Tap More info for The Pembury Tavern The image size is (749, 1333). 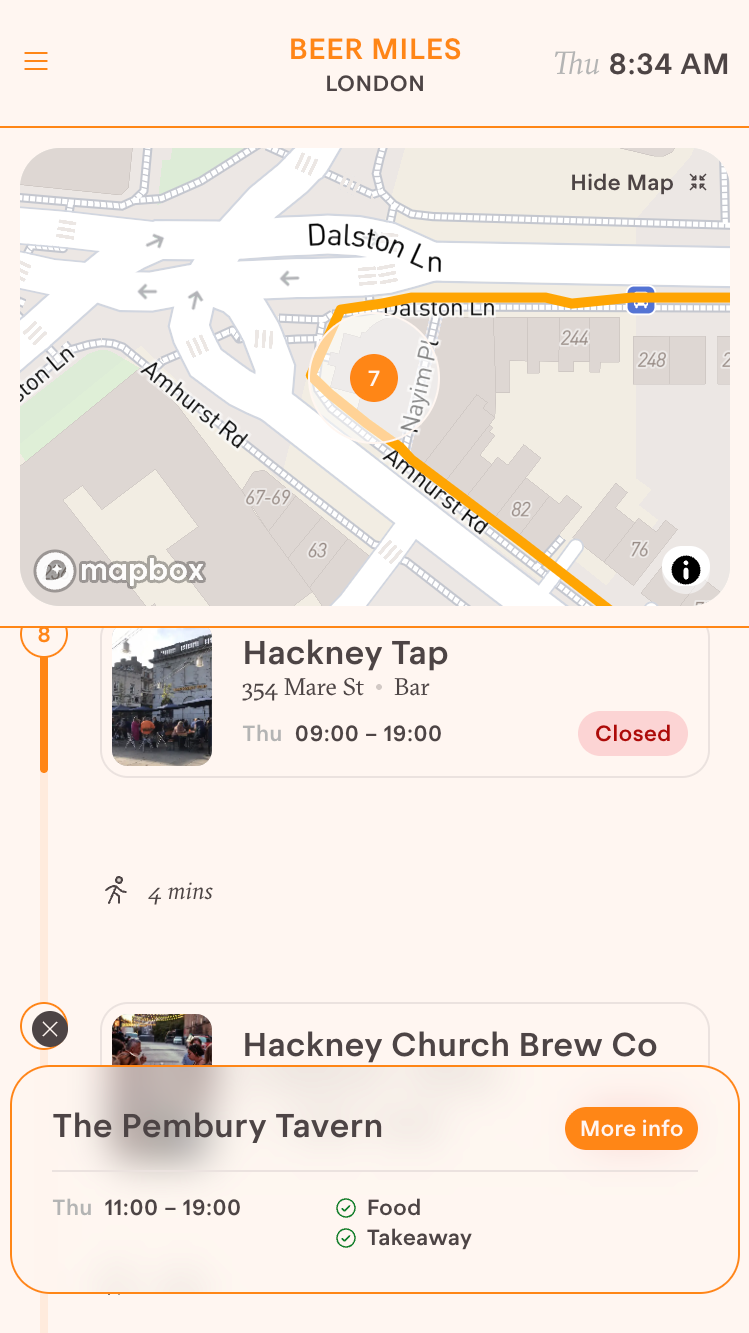click(x=631, y=1128)
